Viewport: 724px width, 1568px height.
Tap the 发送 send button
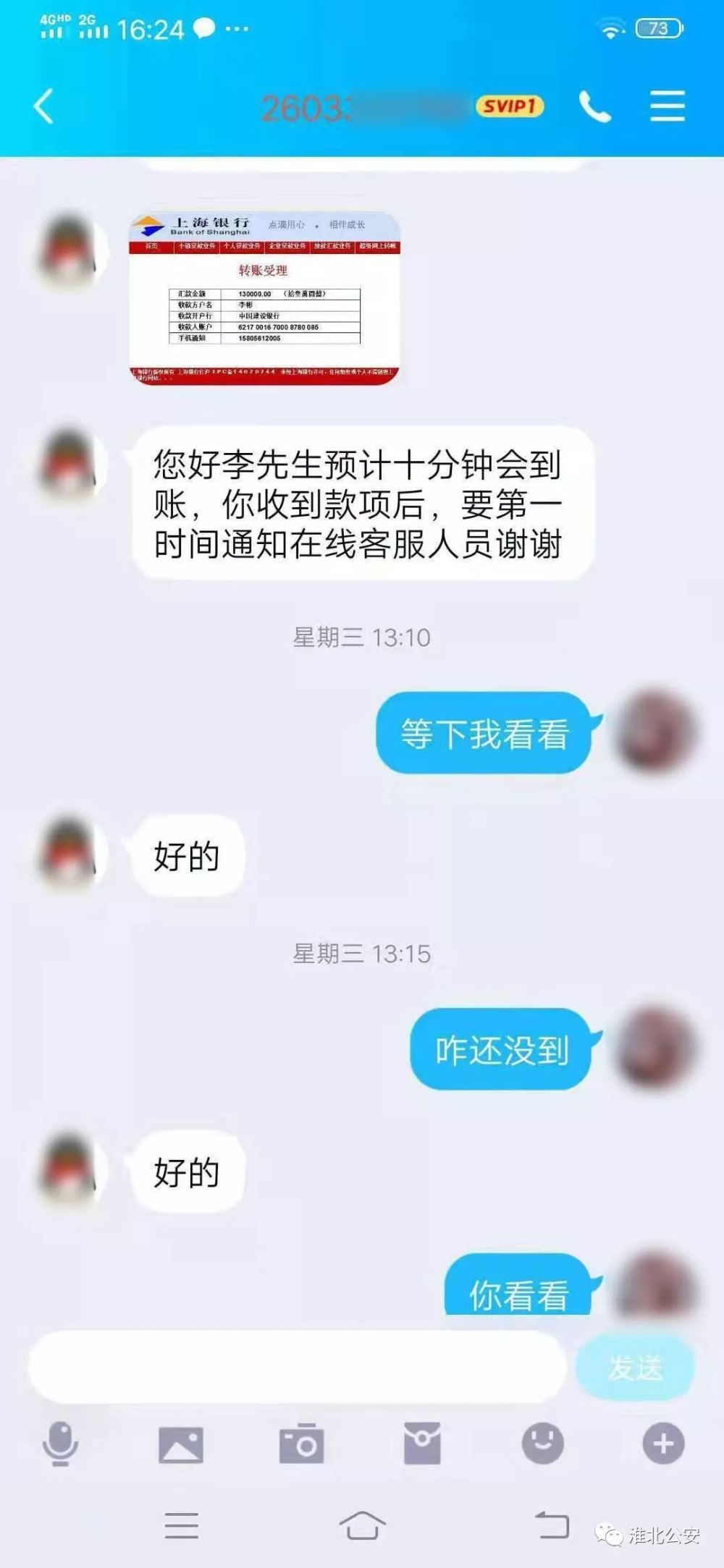pyautogui.click(x=635, y=1367)
